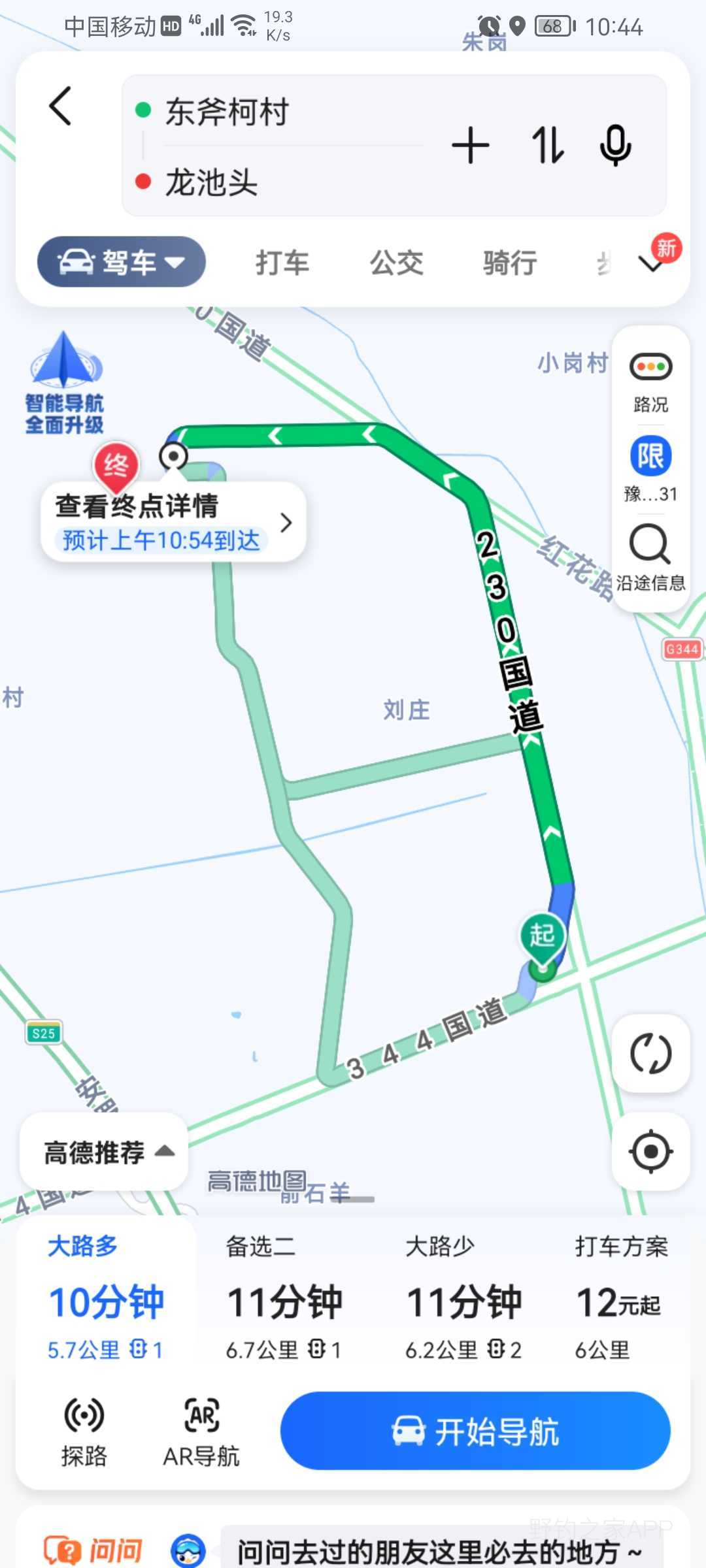Add a waypoint with the plus icon
The height and width of the screenshot is (1568, 706).
tap(471, 146)
